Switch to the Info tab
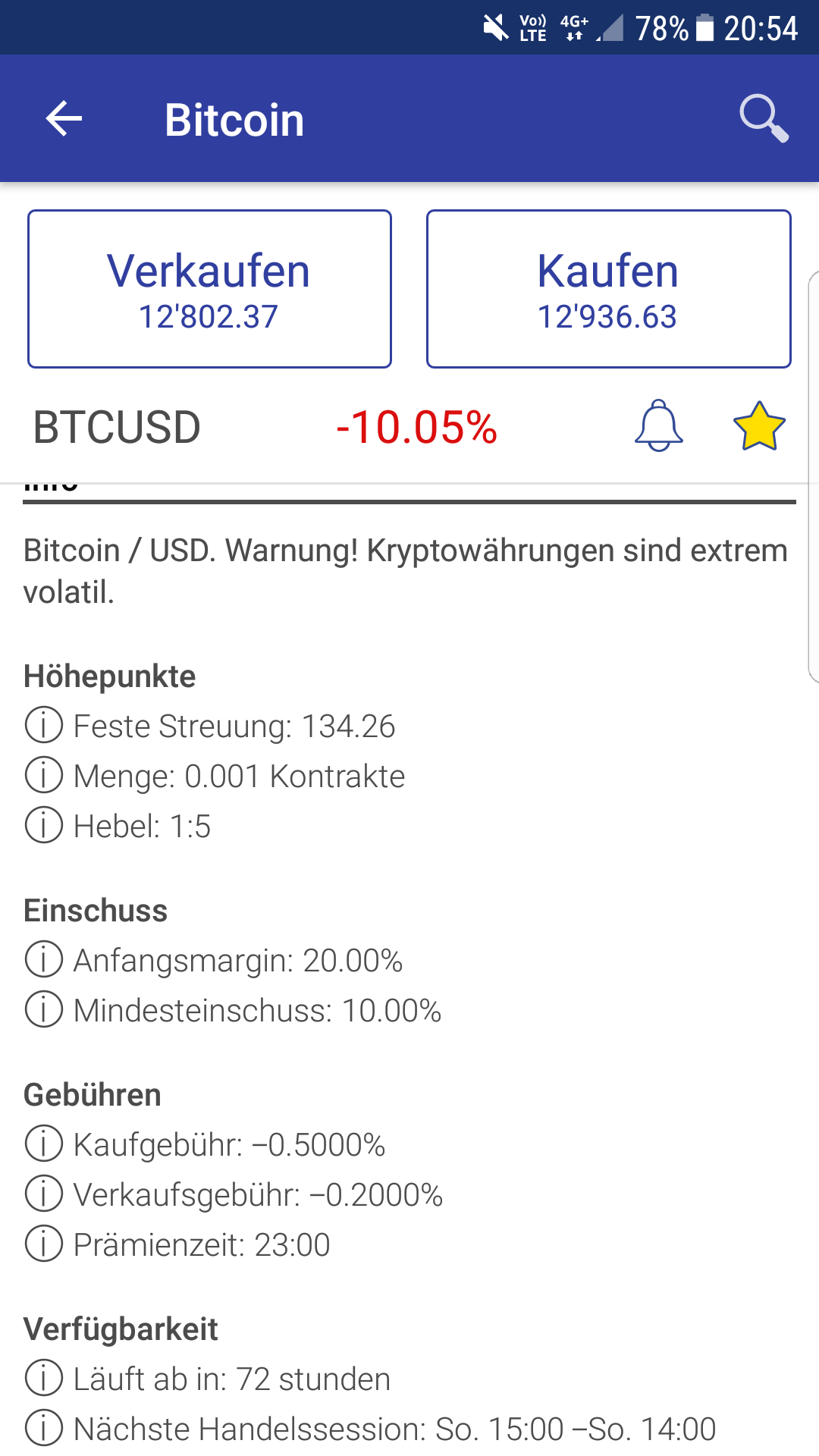 pos(48,482)
